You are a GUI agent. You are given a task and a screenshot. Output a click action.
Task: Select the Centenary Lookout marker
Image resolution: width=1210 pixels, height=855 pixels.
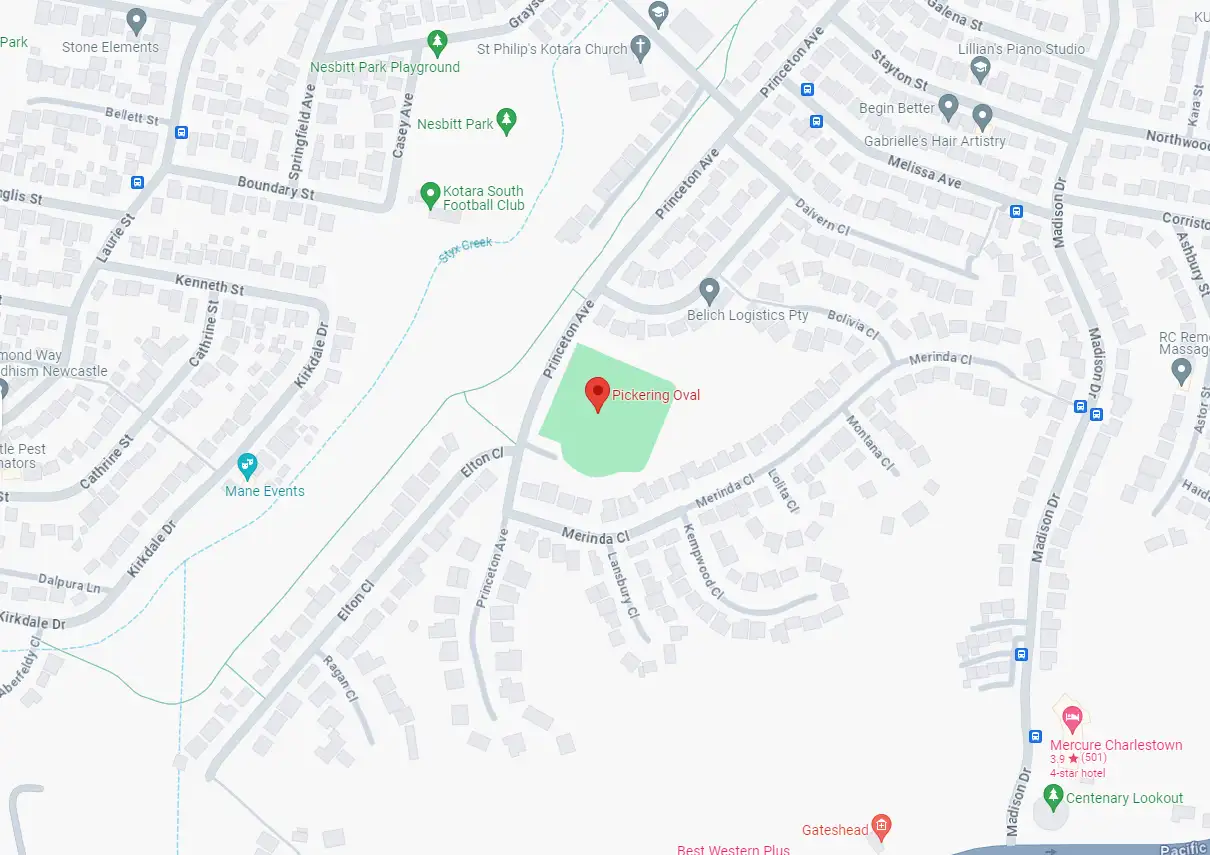[x=1052, y=796]
